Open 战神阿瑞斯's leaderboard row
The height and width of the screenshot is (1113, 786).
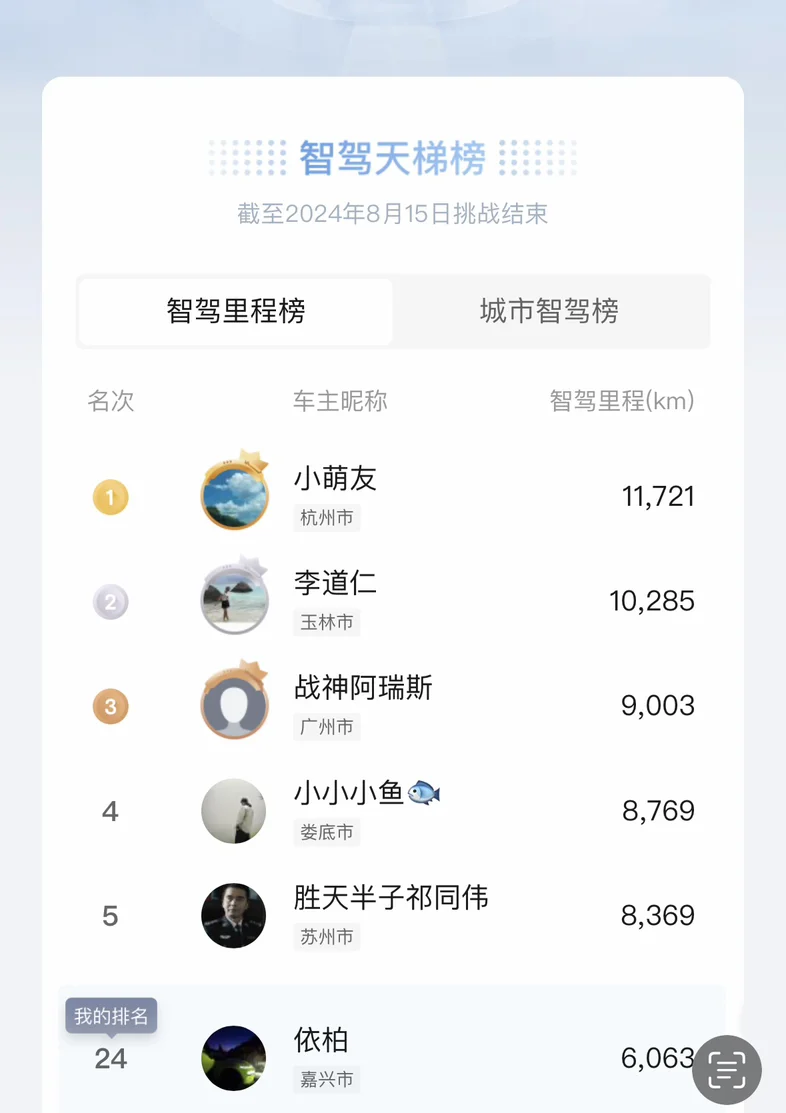[x=392, y=706]
